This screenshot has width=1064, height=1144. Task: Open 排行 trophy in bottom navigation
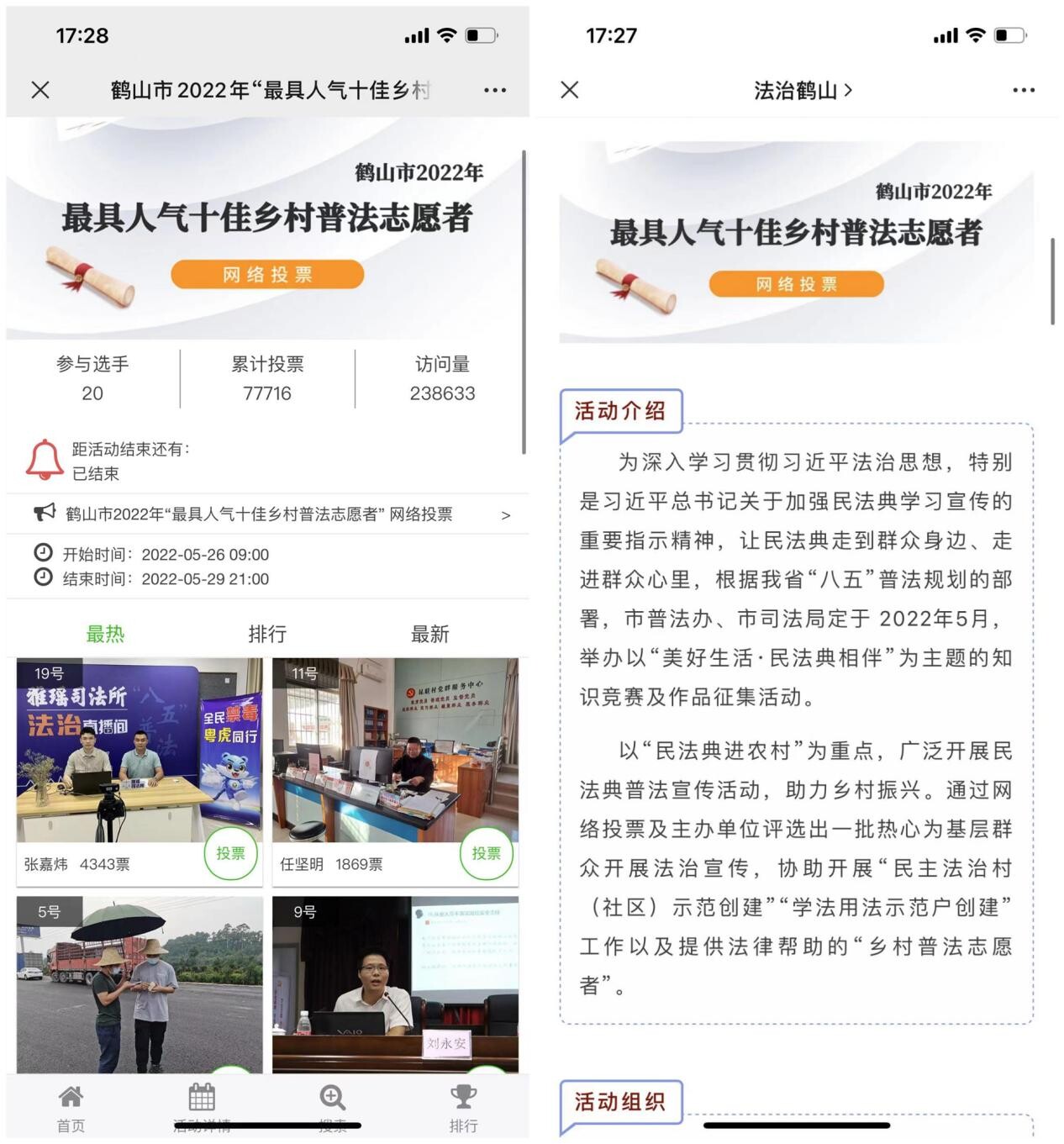pyautogui.click(x=463, y=1108)
